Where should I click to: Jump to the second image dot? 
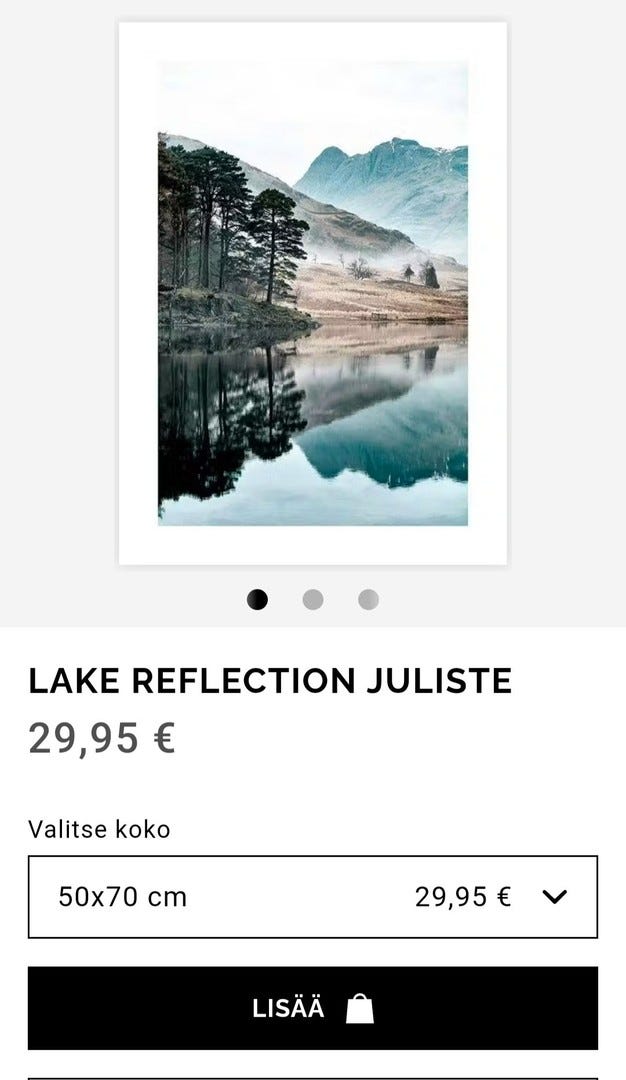(313, 600)
